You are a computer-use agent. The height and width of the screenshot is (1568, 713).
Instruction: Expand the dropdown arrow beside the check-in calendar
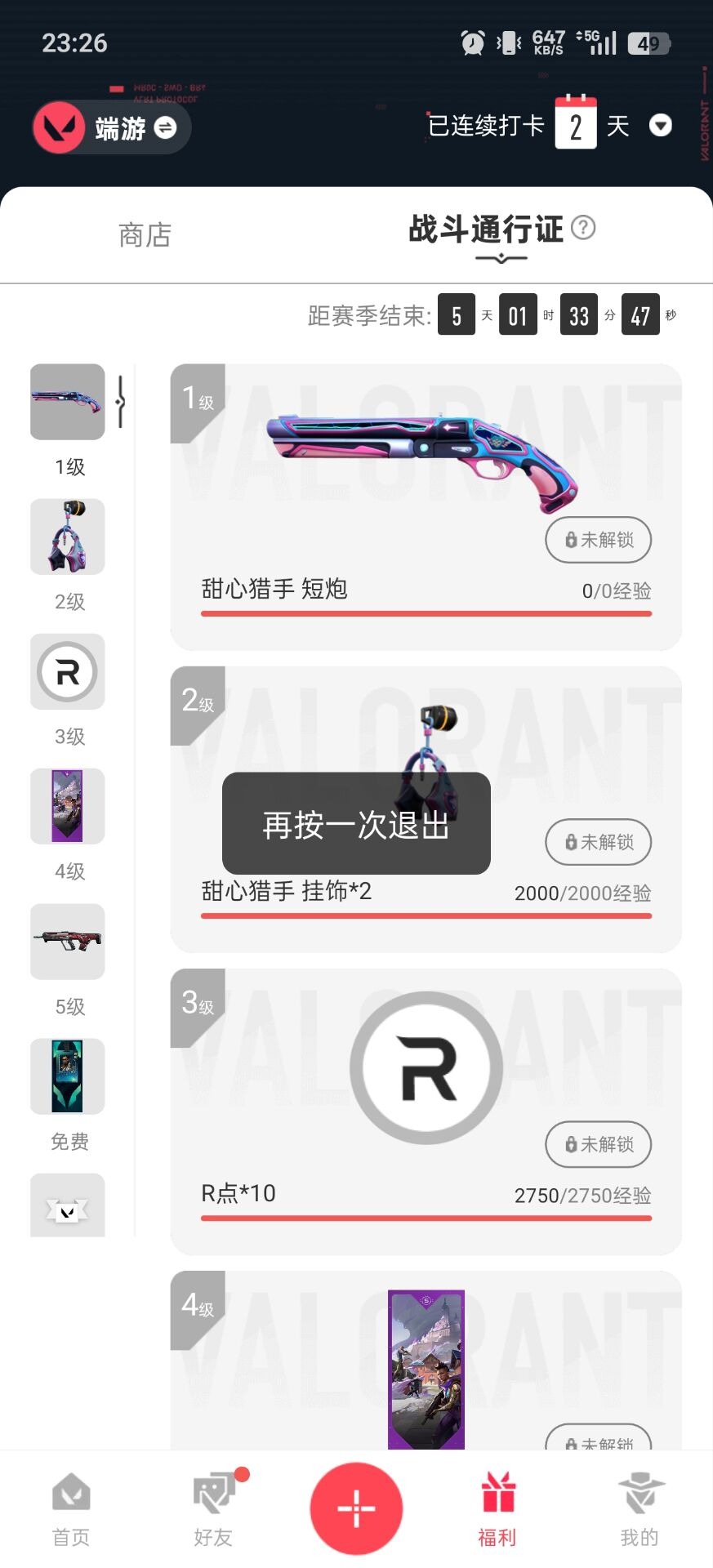(x=662, y=127)
